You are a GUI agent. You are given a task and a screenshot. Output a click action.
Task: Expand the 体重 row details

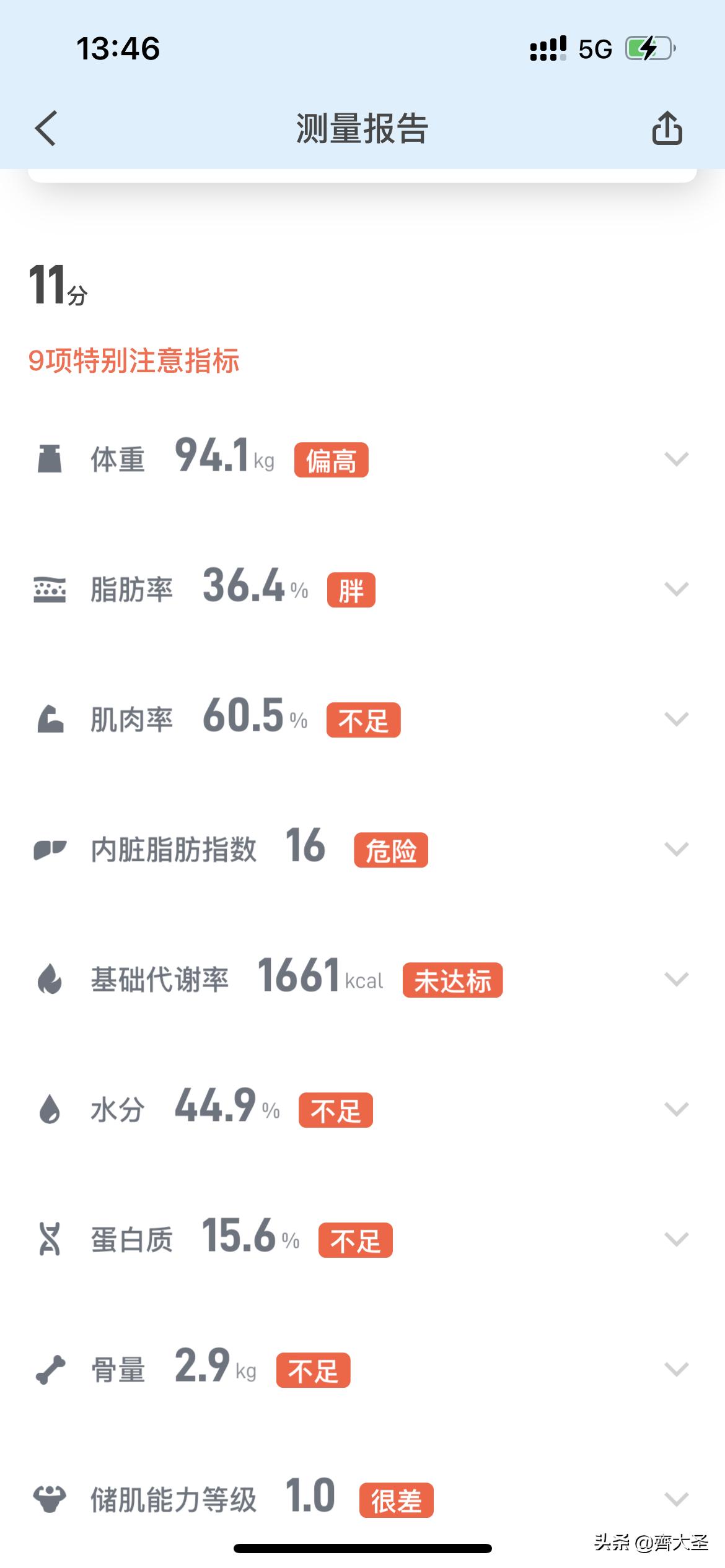click(x=675, y=460)
